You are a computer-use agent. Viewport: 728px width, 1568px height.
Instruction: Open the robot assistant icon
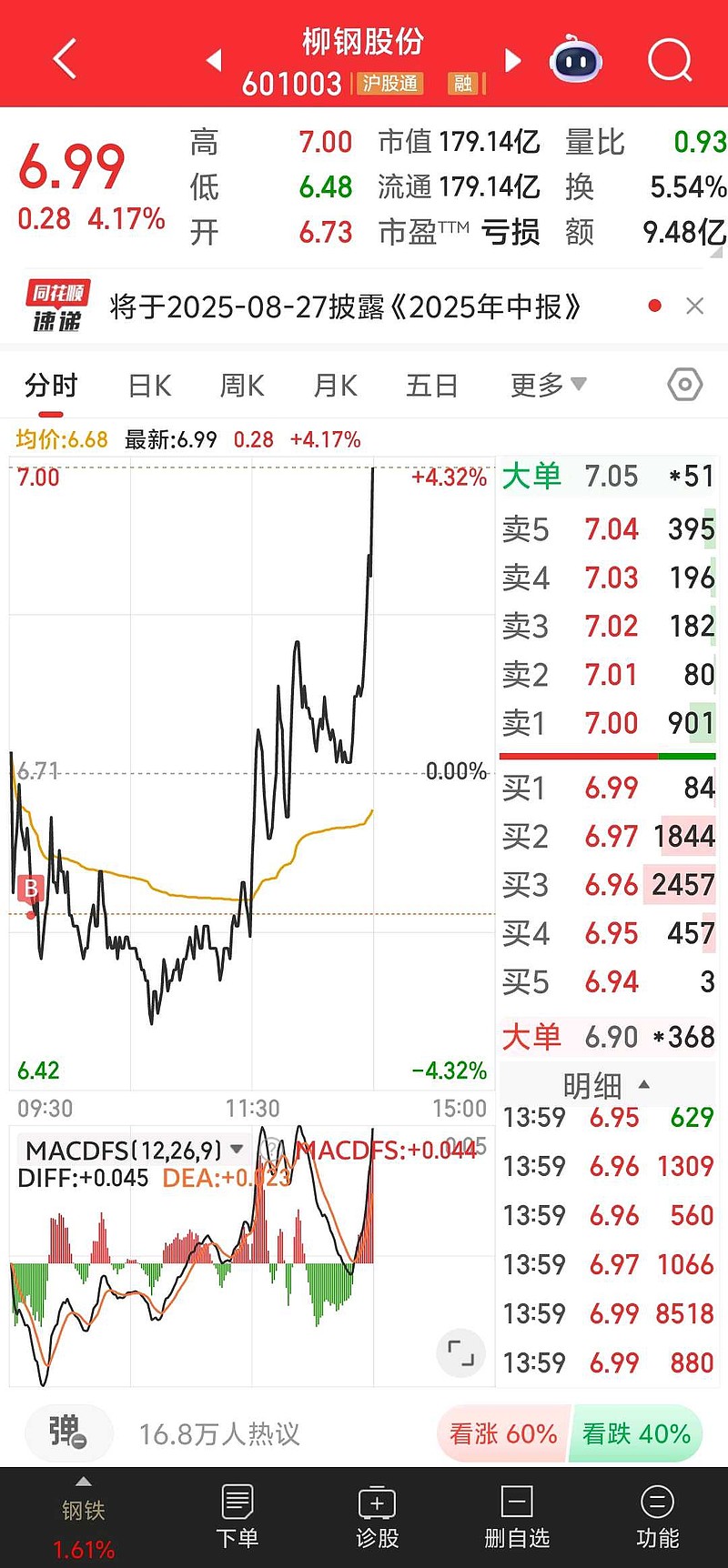(575, 59)
